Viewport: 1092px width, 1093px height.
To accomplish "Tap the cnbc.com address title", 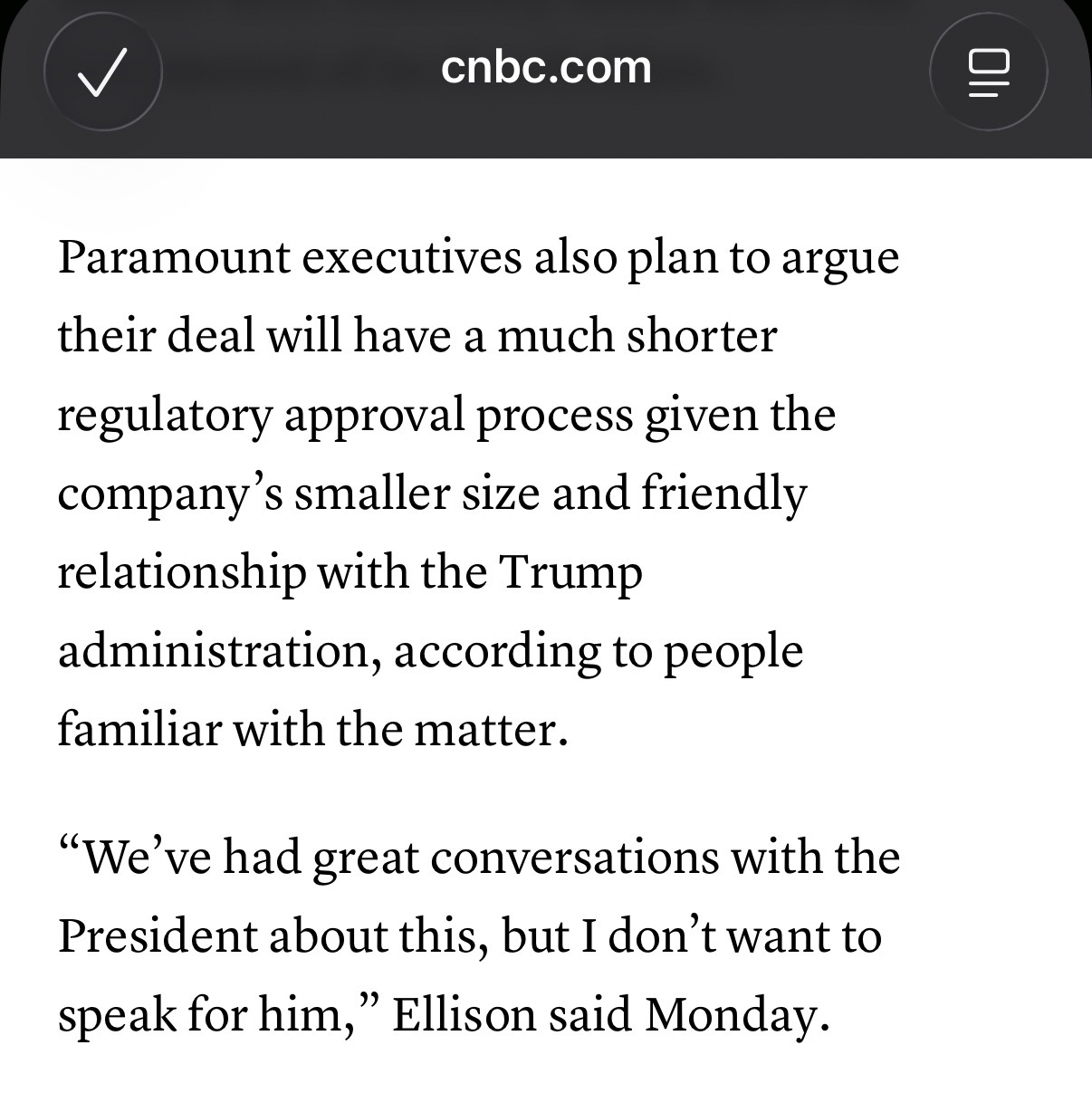I will (546, 68).
